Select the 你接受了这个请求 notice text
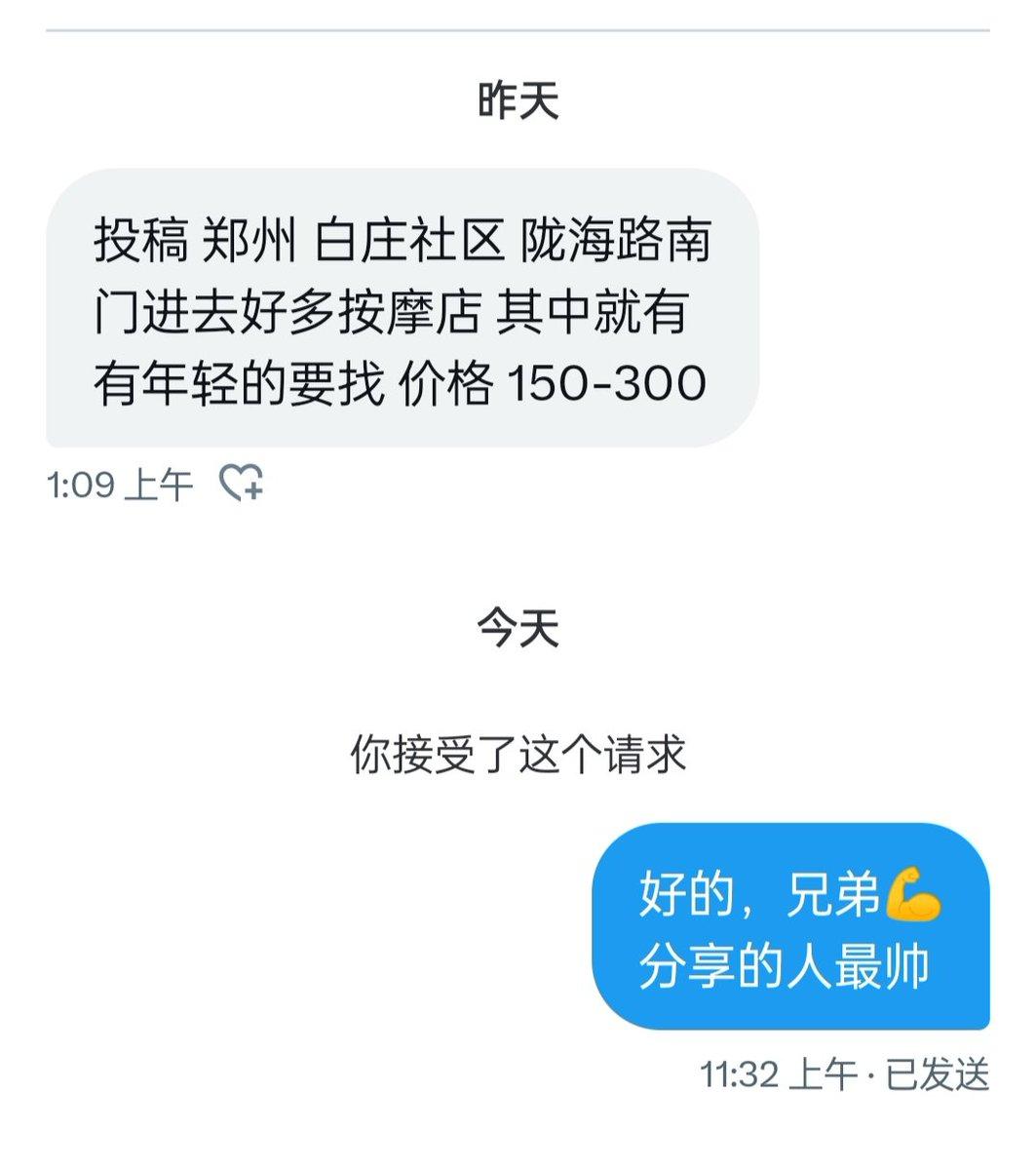 517,754
